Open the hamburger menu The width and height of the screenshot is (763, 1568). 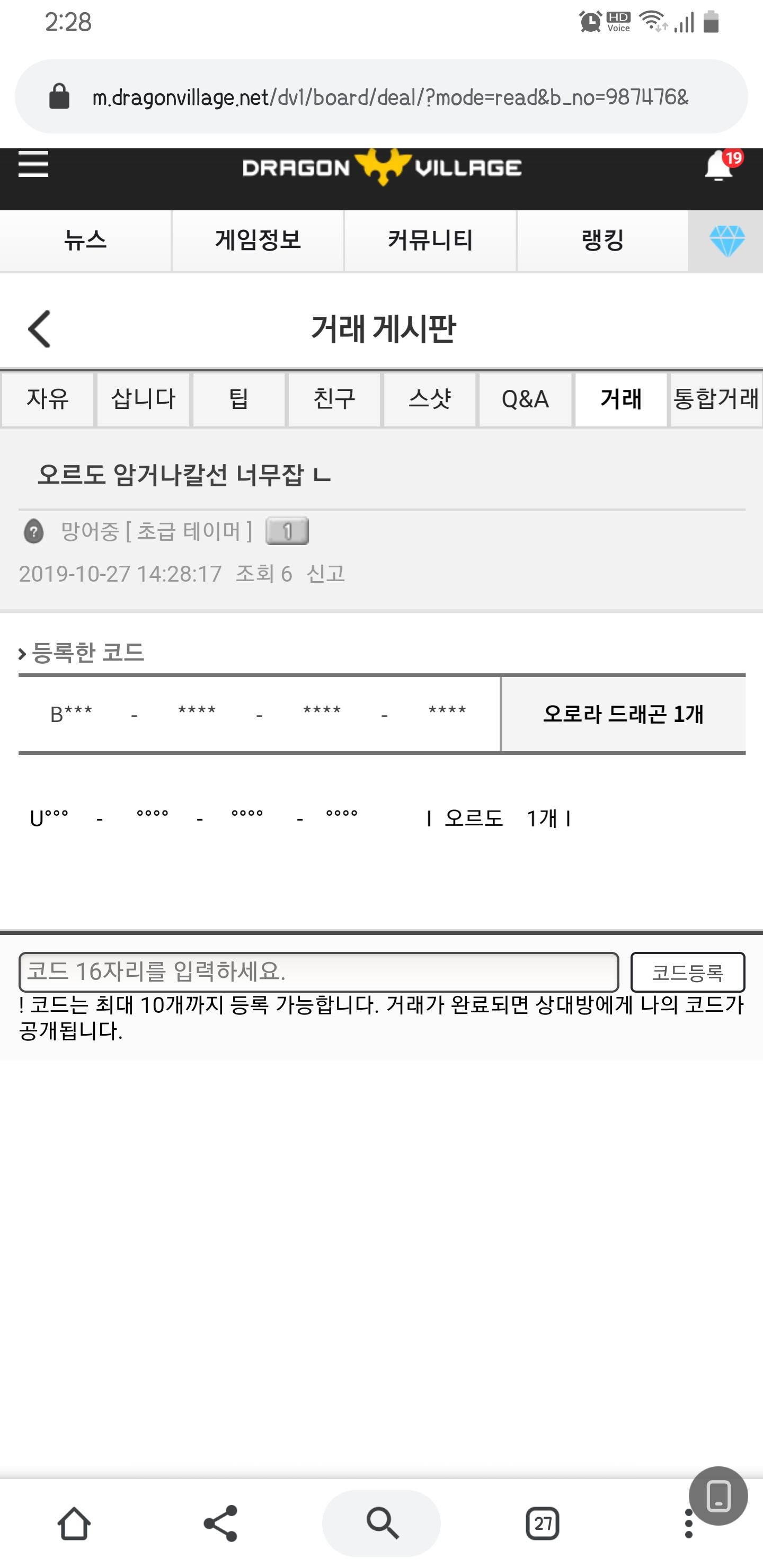point(33,165)
